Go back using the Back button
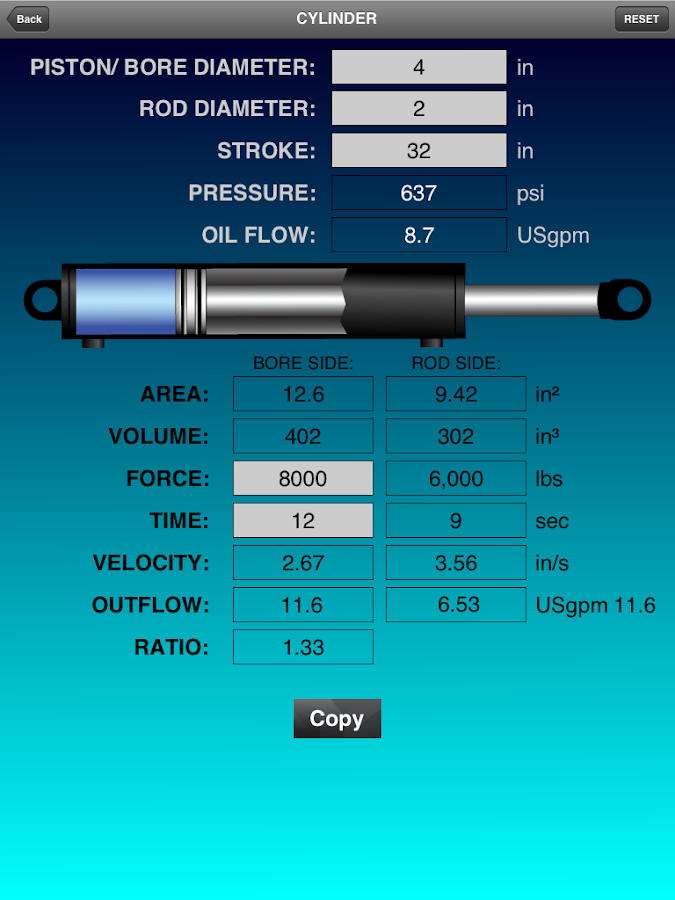This screenshot has width=675, height=900. click(28, 19)
